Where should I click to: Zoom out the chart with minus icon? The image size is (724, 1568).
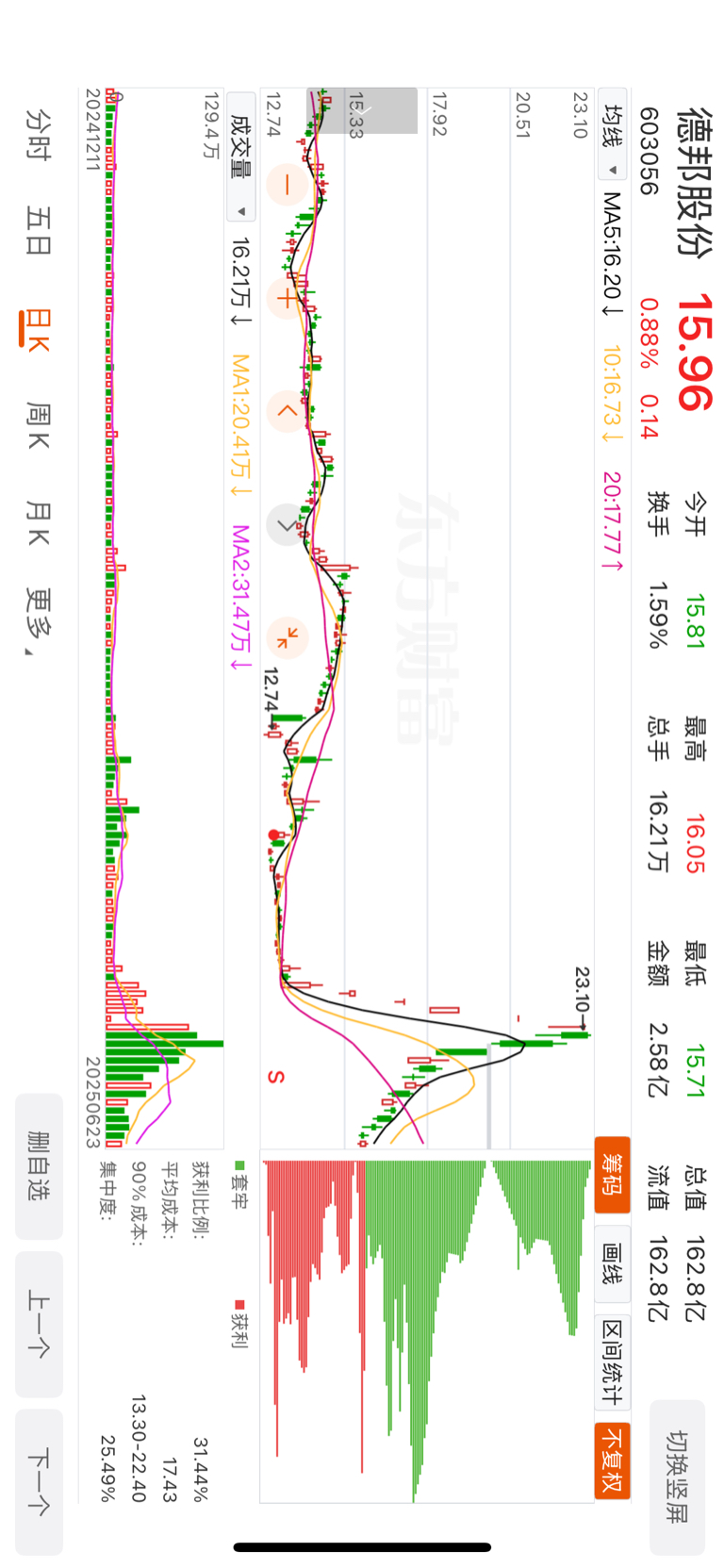coord(287,185)
